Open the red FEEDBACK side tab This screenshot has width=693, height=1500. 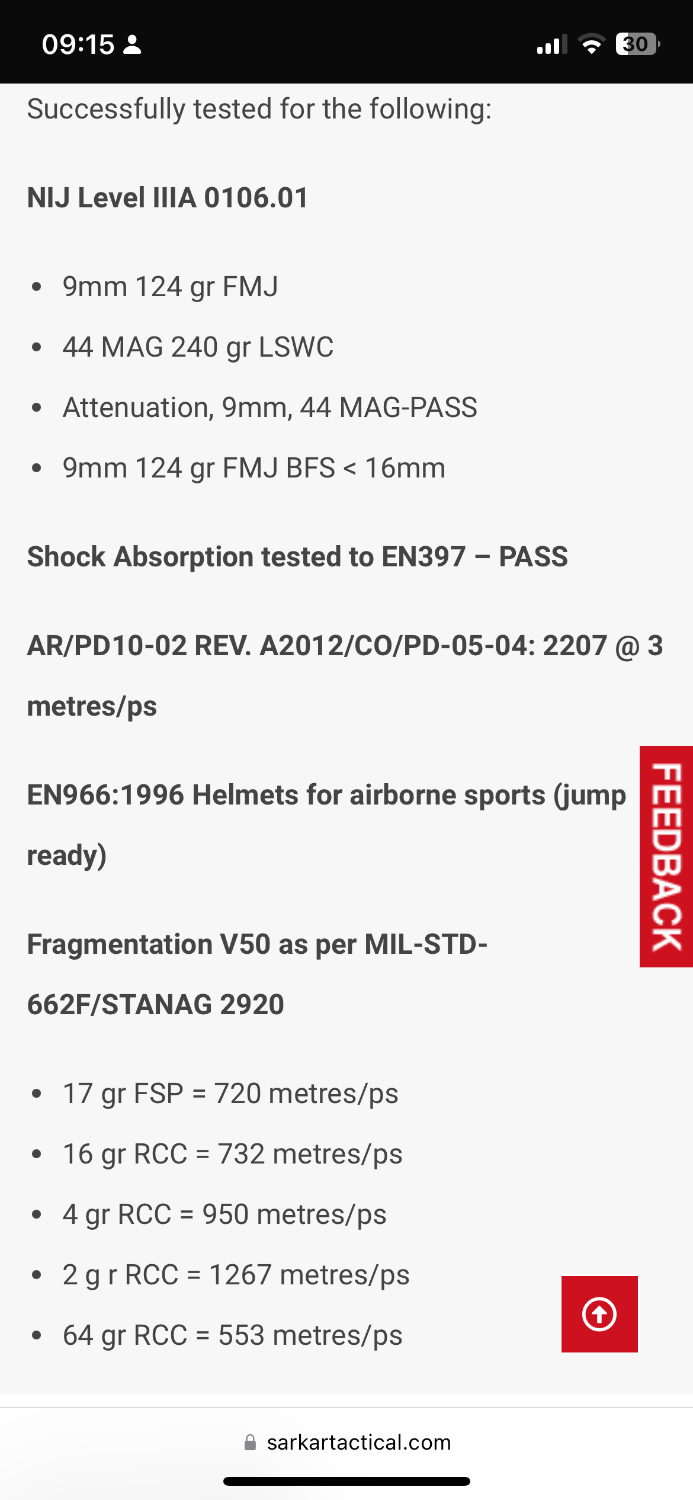pos(666,856)
